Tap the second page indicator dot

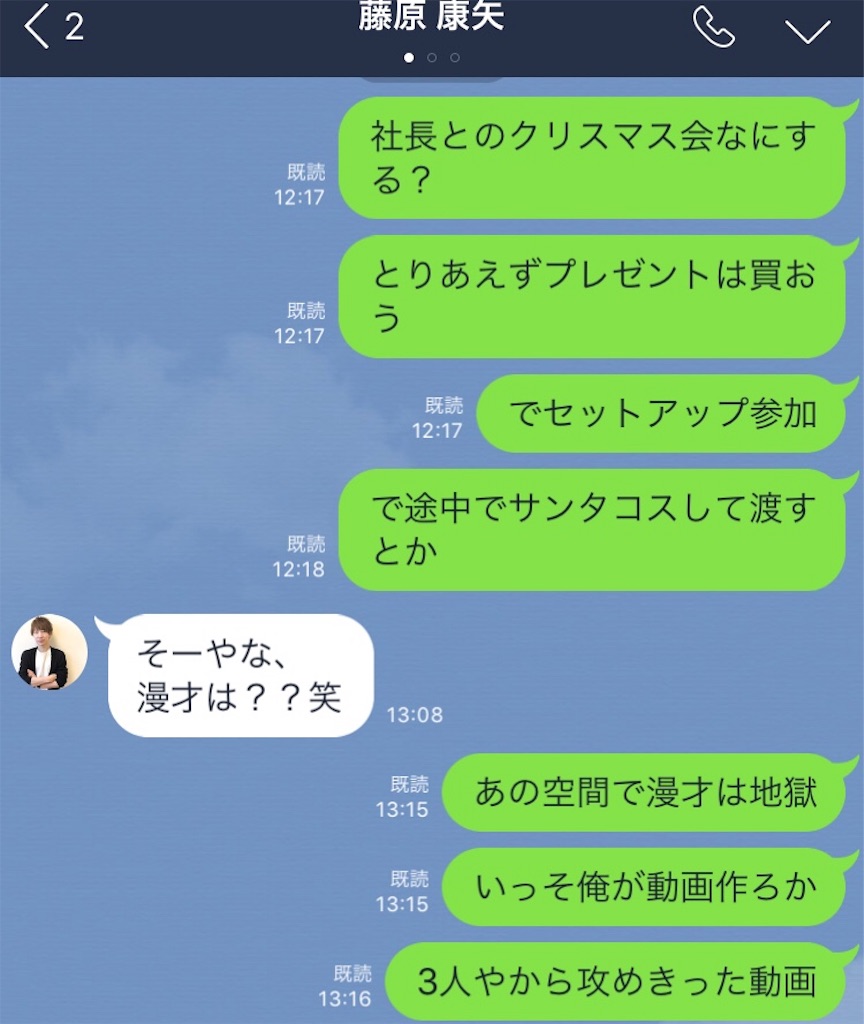pos(430,58)
